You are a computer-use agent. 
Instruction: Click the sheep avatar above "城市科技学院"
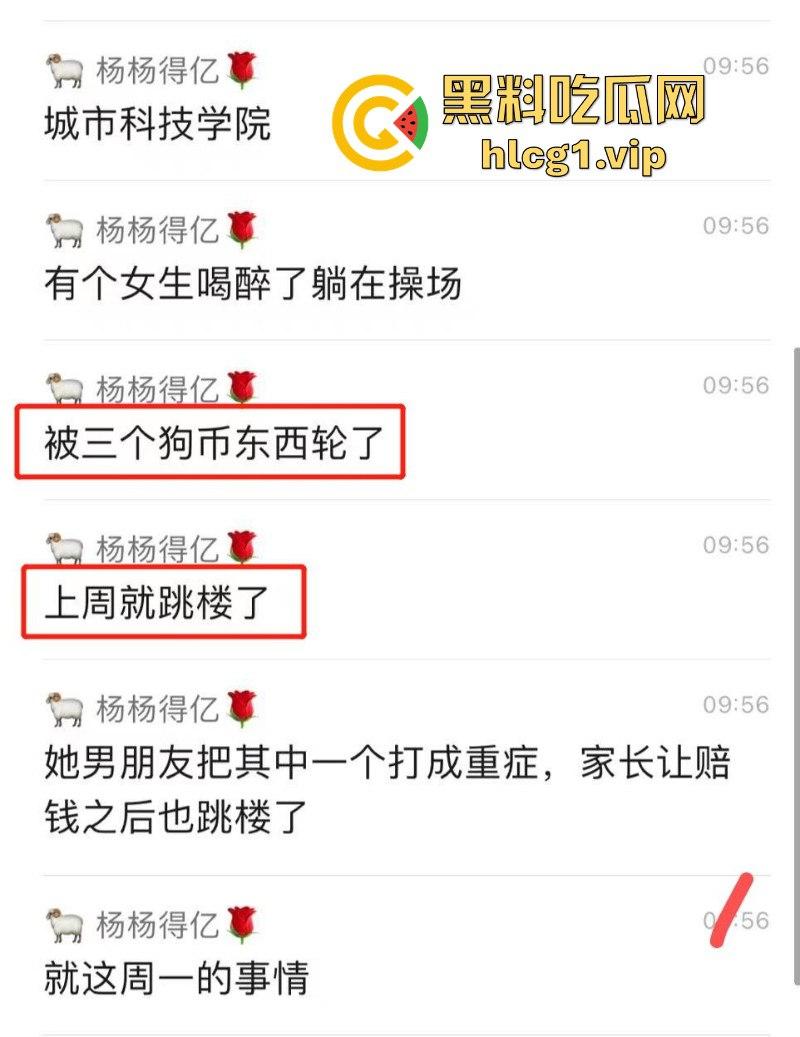pos(62,70)
